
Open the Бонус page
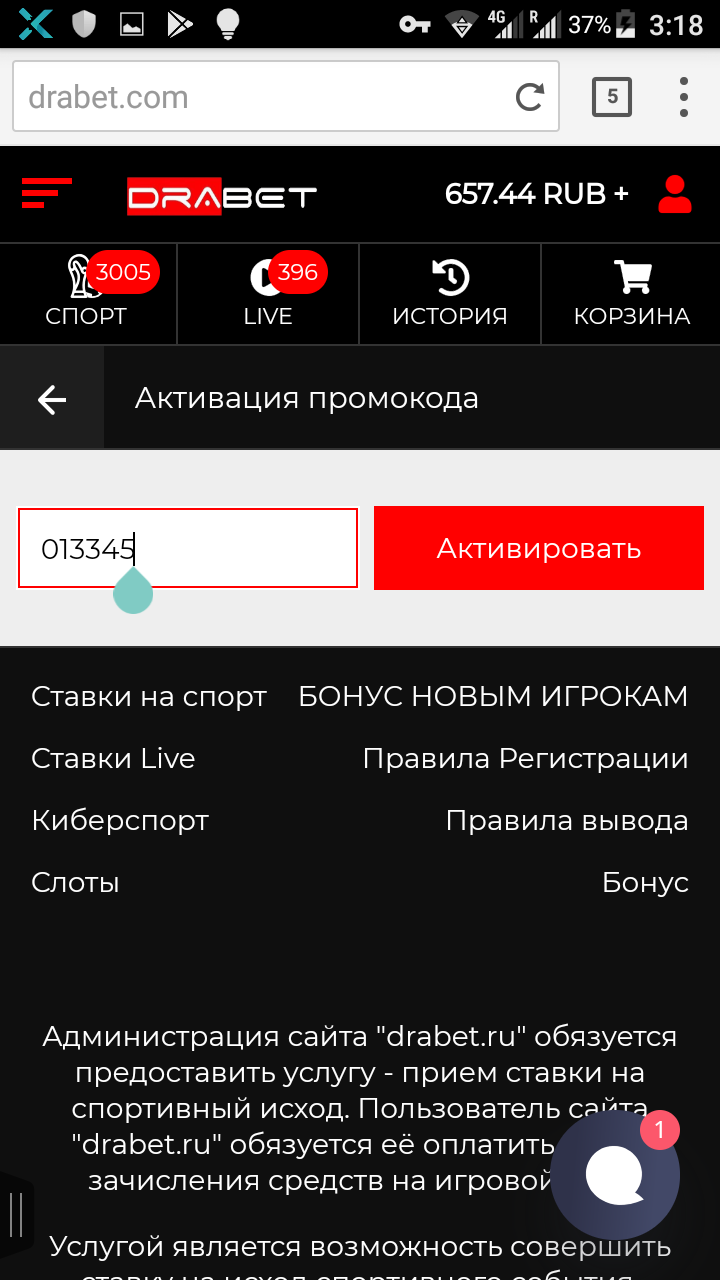point(645,882)
